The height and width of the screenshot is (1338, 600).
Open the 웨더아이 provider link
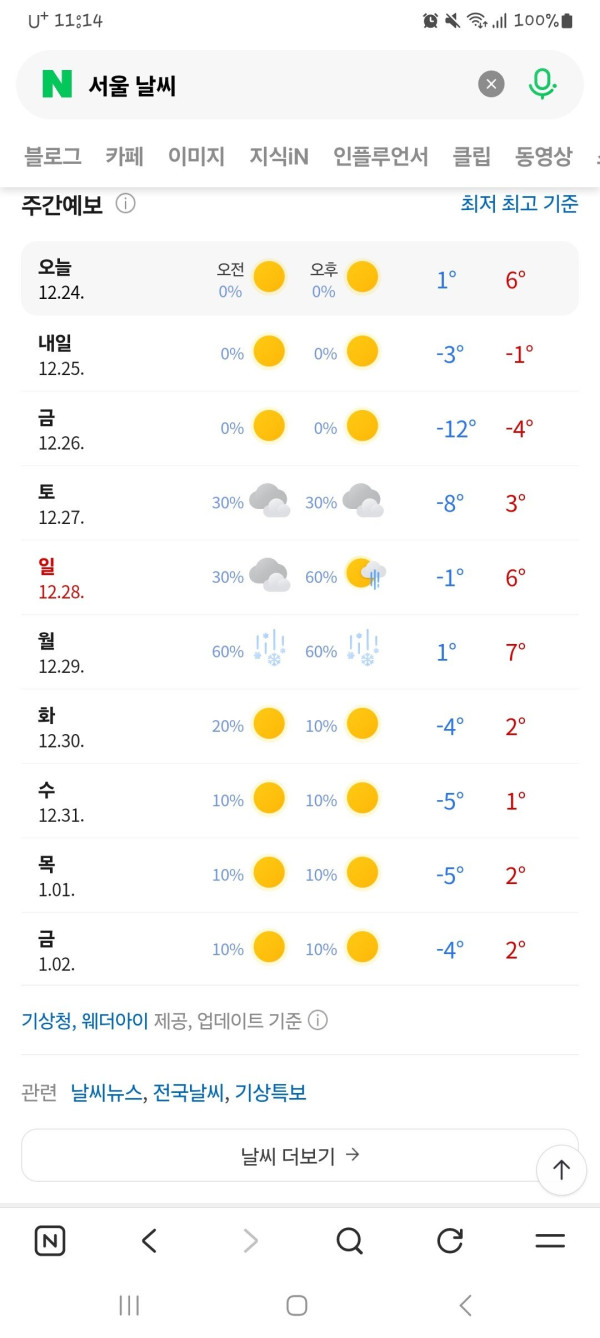[115, 1021]
